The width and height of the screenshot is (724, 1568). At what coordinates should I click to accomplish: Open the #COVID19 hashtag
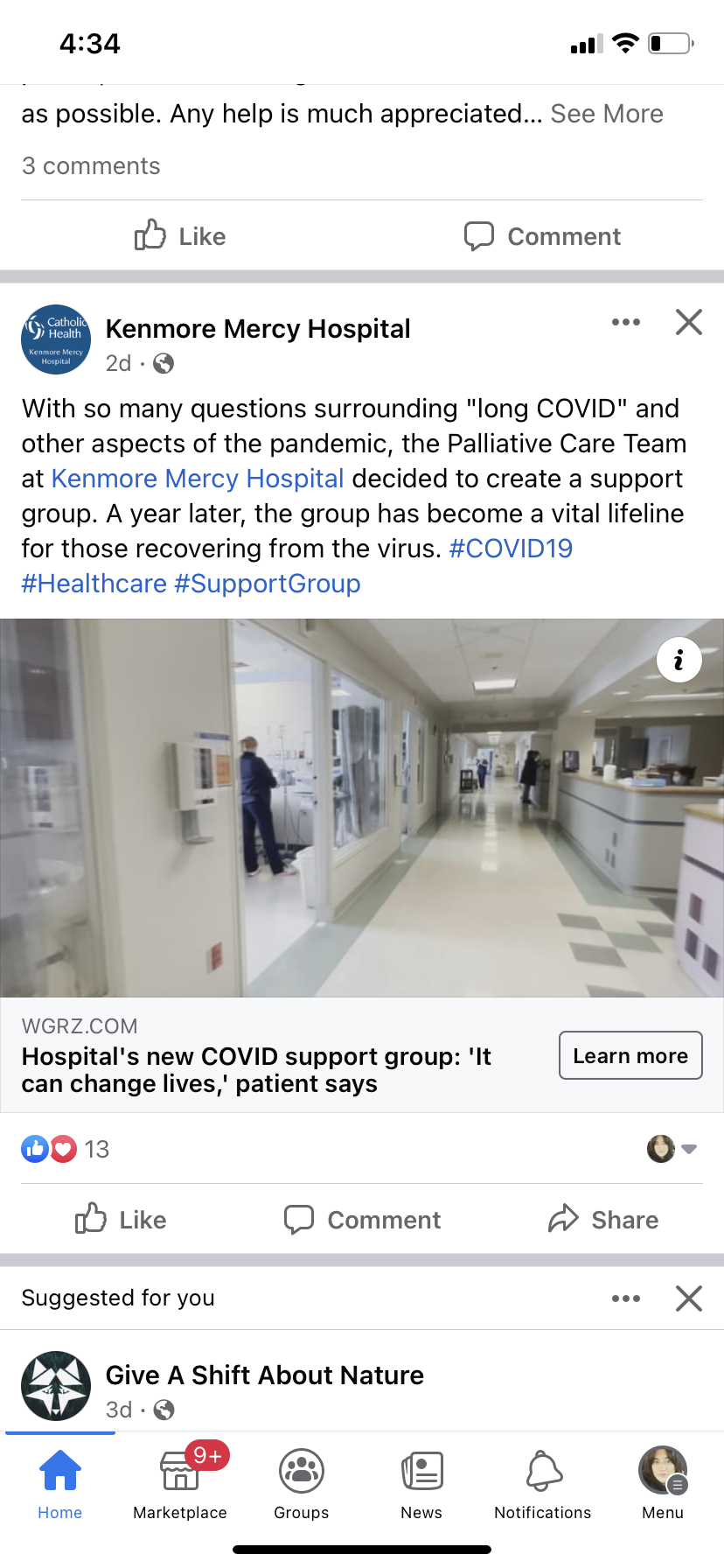point(511,549)
